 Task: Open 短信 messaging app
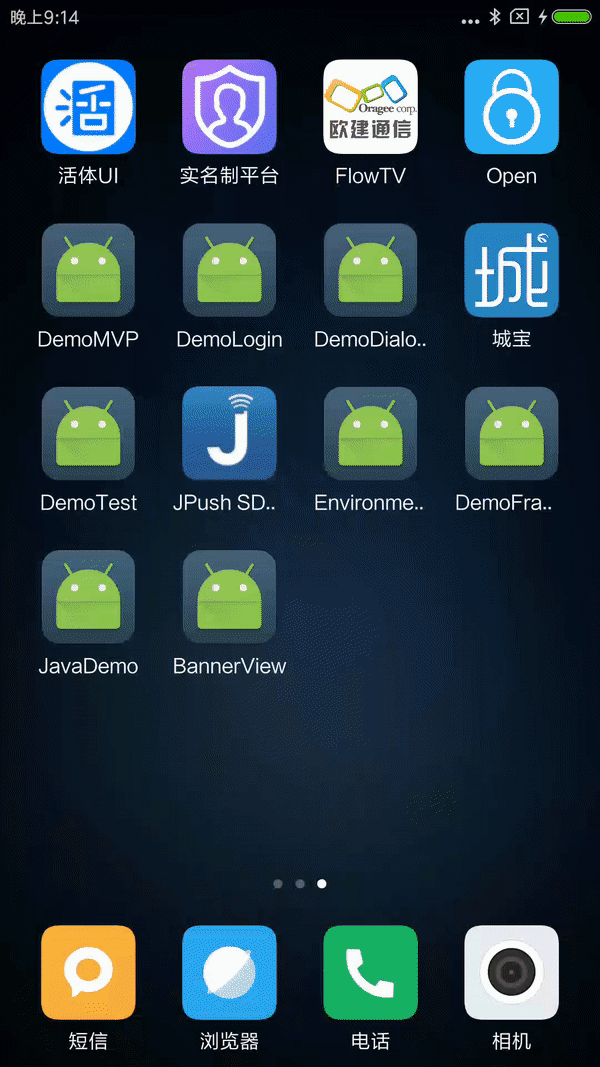(x=88, y=972)
